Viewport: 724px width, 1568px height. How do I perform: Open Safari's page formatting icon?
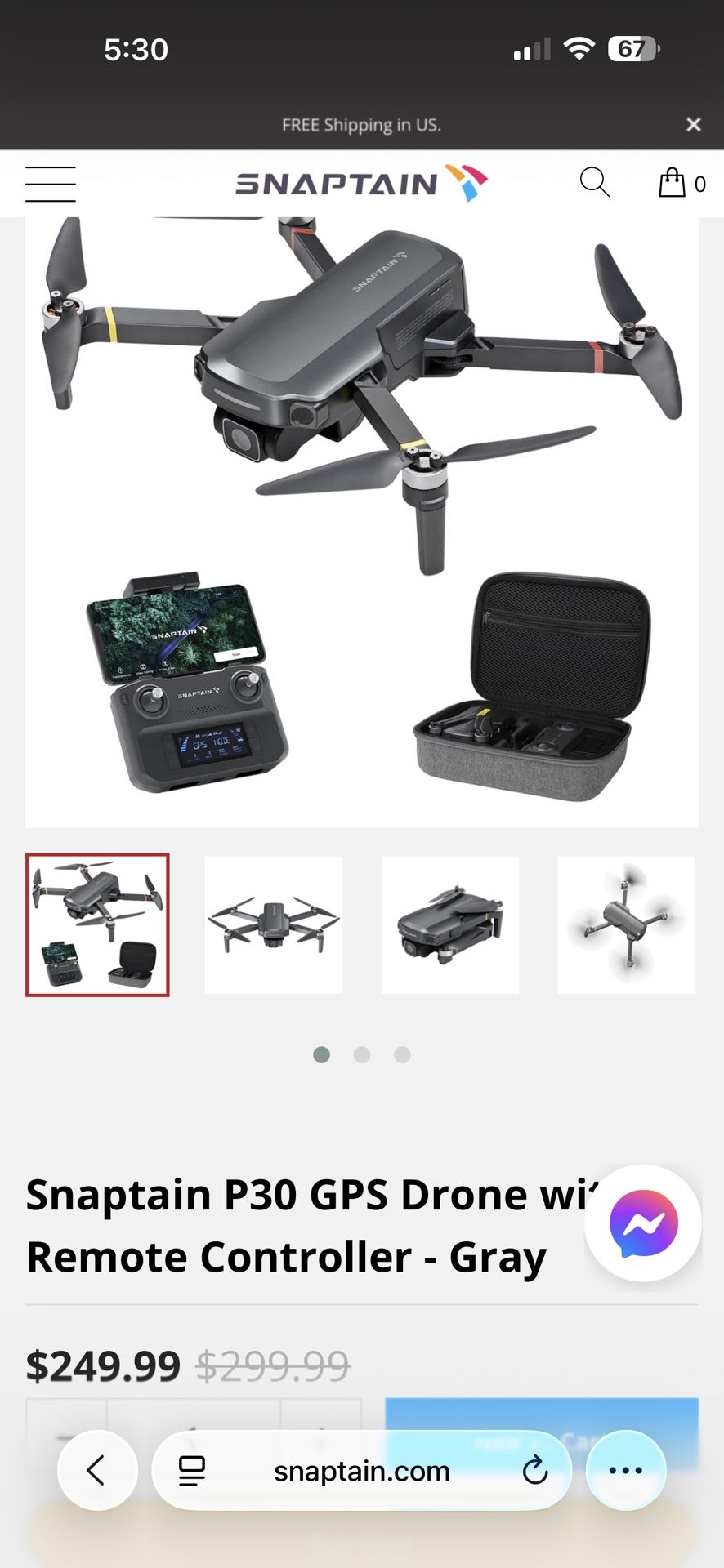click(190, 1470)
